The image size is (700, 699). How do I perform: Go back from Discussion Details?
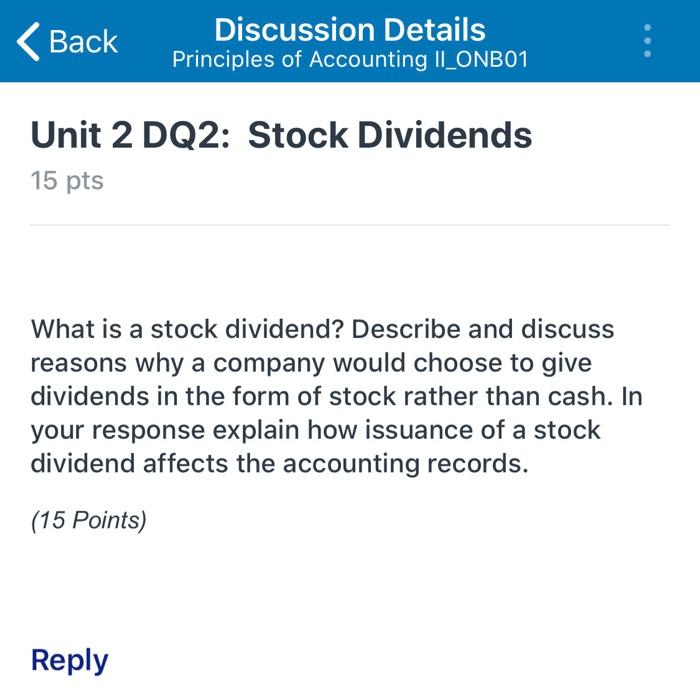point(68,42)
